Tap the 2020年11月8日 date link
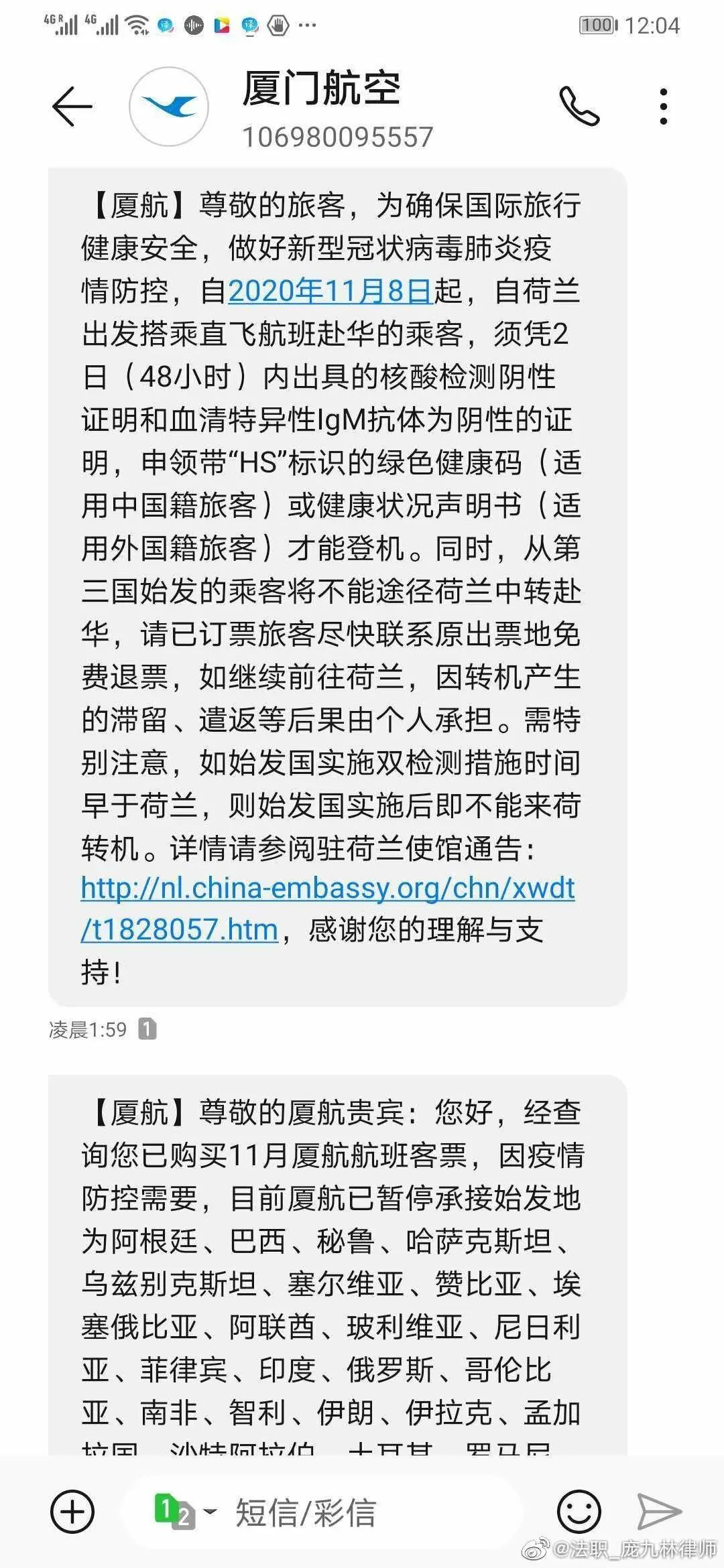This screenshot has width=724, height=1568. coord(330,291)
